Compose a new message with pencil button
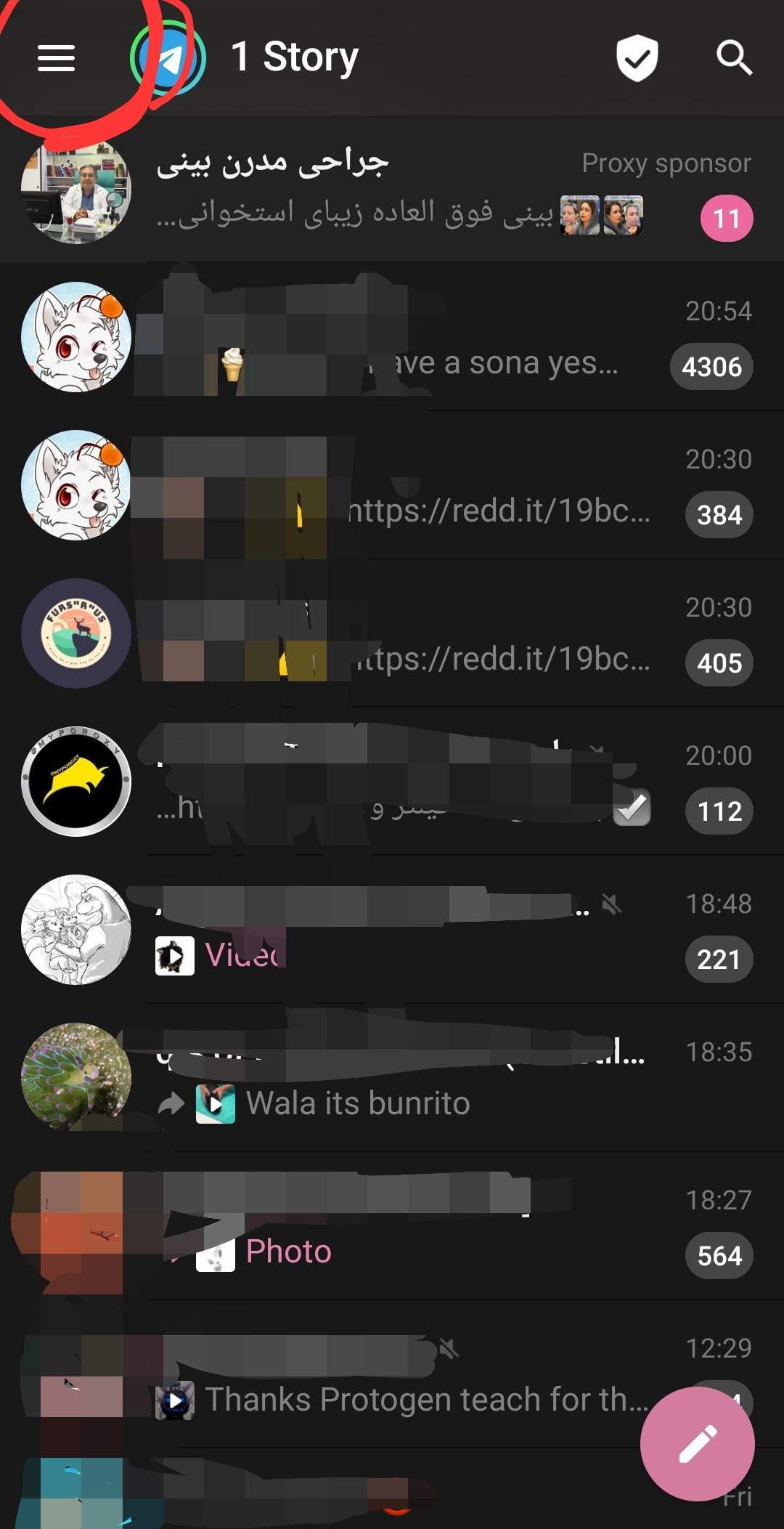Image resolution: width=784 pixels, height=1529 pixels. click(697, 1444)
